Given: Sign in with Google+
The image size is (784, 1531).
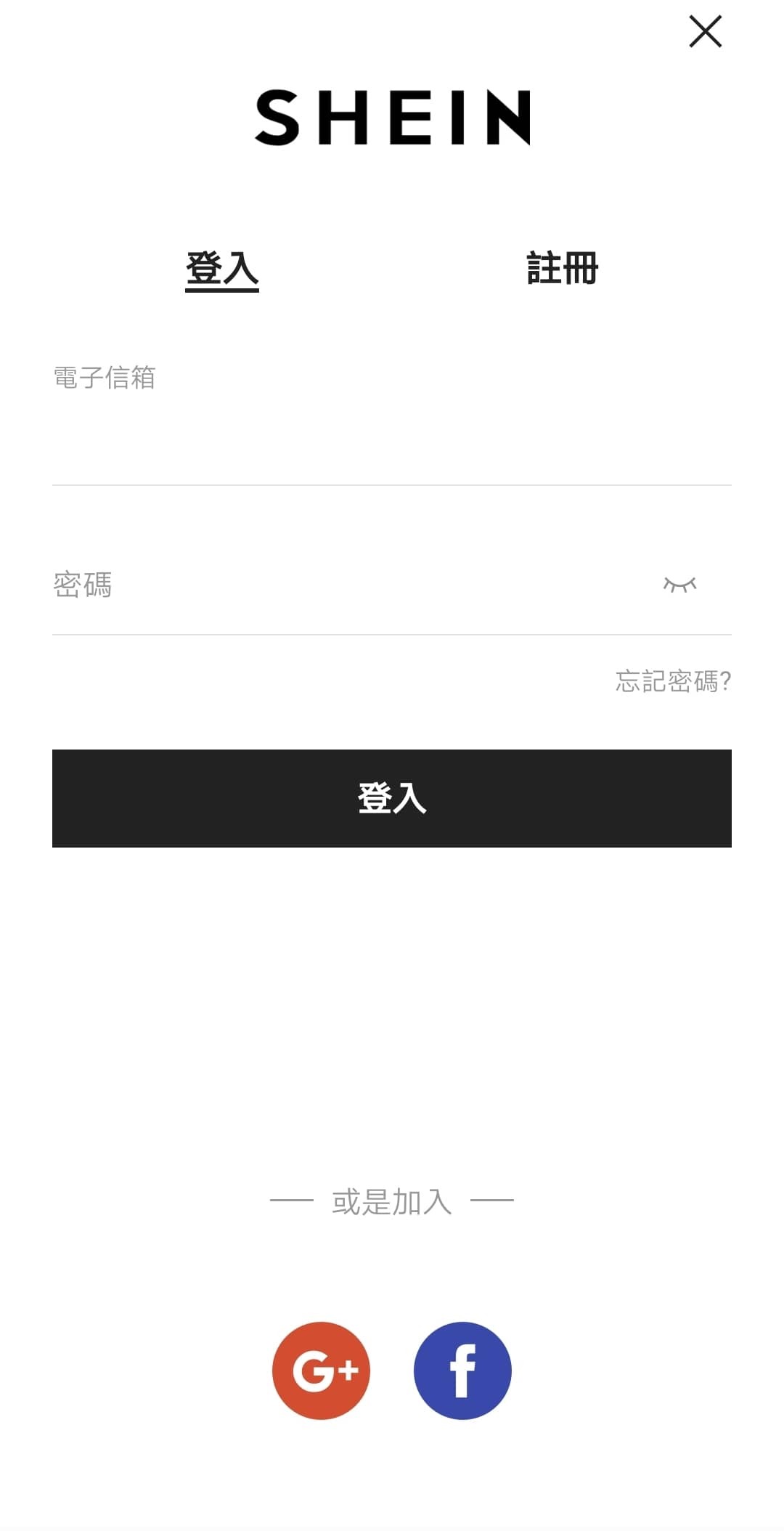Looking at the screenshot, I should (321, 1370).
